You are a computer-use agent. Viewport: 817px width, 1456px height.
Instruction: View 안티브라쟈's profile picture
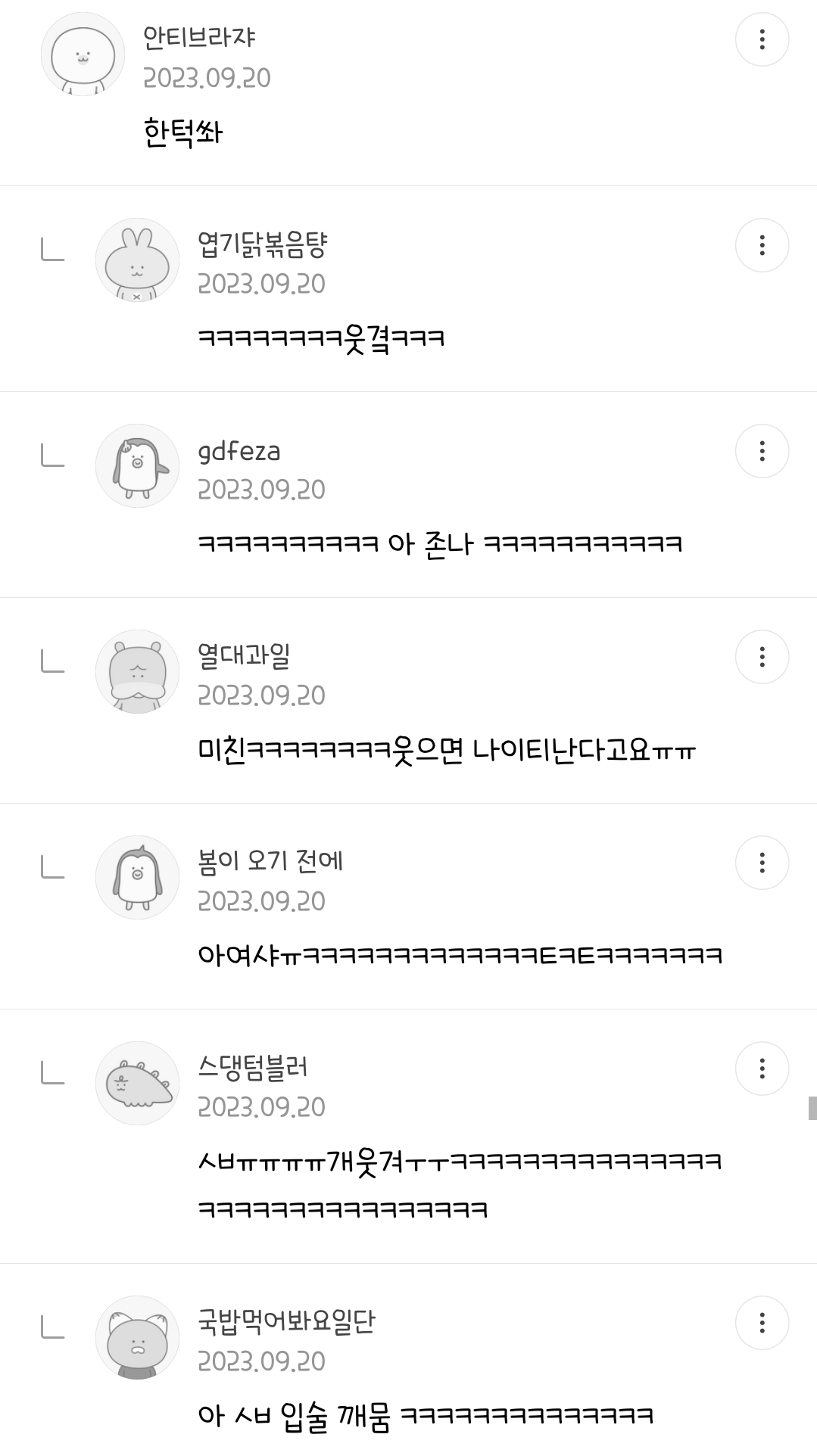(x=83, y=54)
